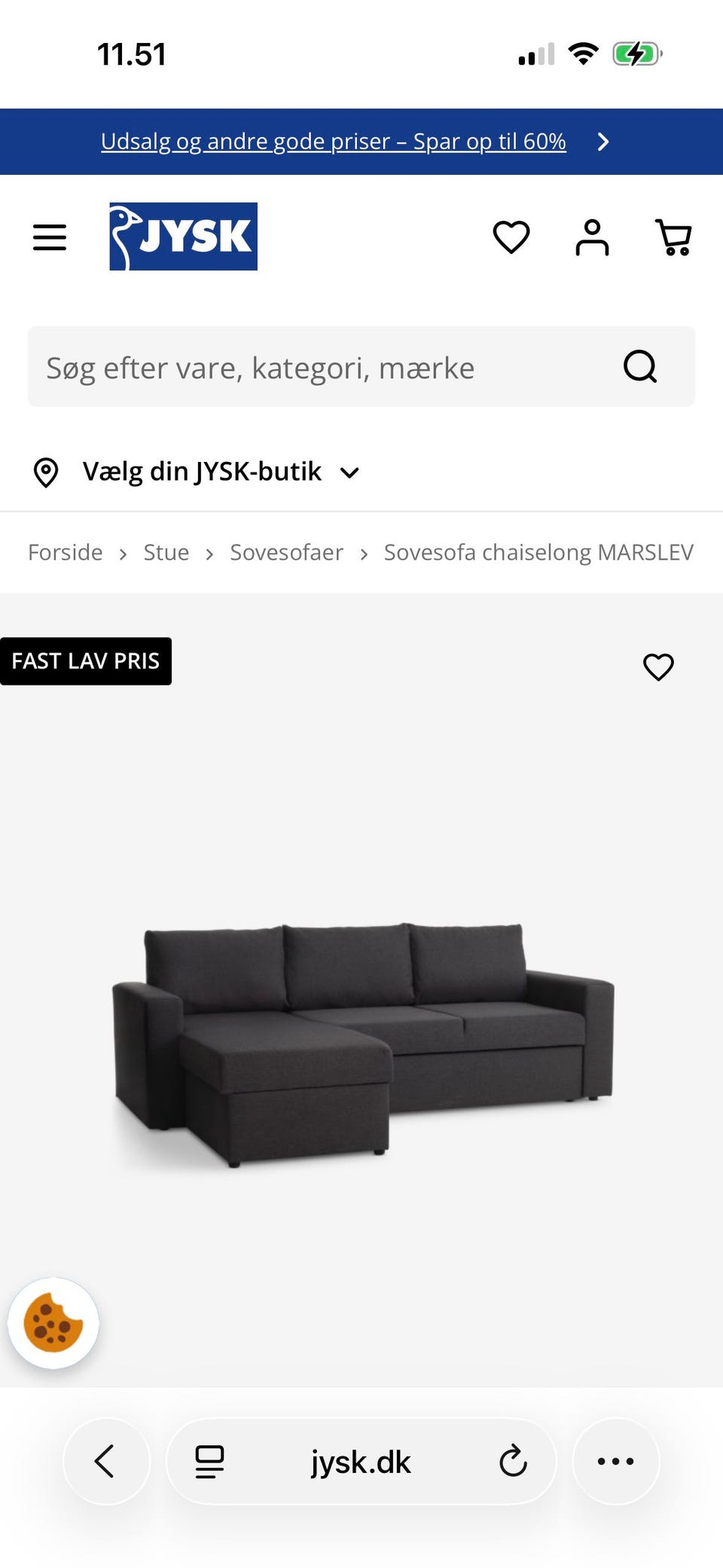Viewport: 723px width, 1568px height.
Task: Click the search input field
Action: [301, 367]
